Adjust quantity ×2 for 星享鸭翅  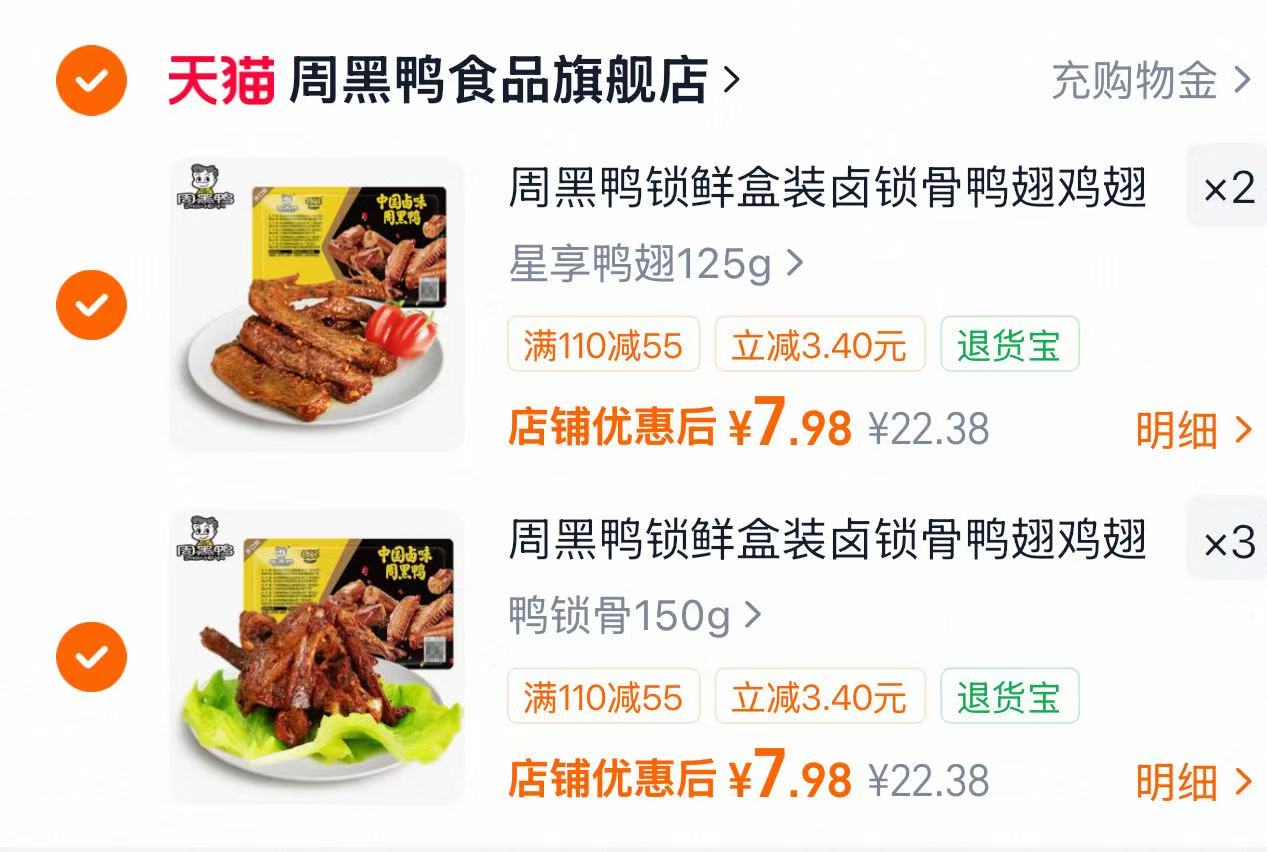coord(1227,187)
